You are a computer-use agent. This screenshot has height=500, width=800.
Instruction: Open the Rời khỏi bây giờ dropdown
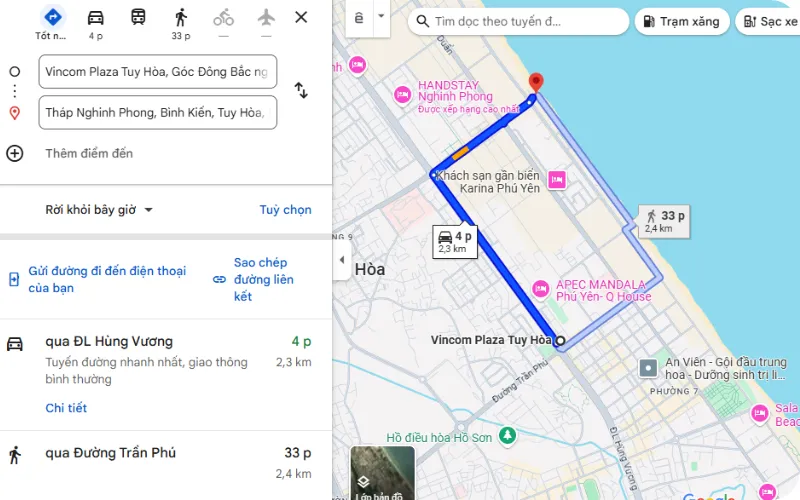click(x=99, y=210)
